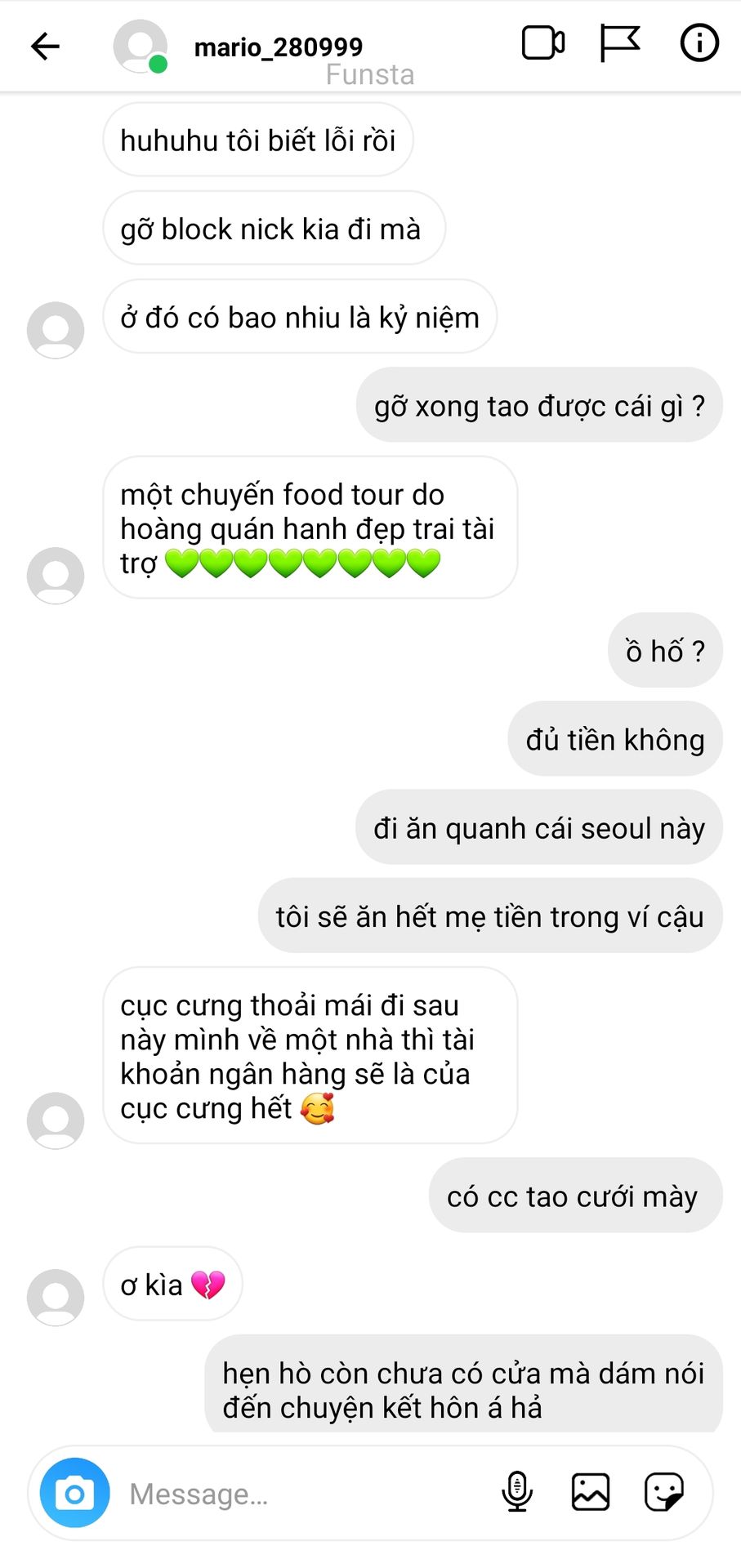
Task: Tap the avatar beside the "ơ kìa" message
Action: [56, 1297]
